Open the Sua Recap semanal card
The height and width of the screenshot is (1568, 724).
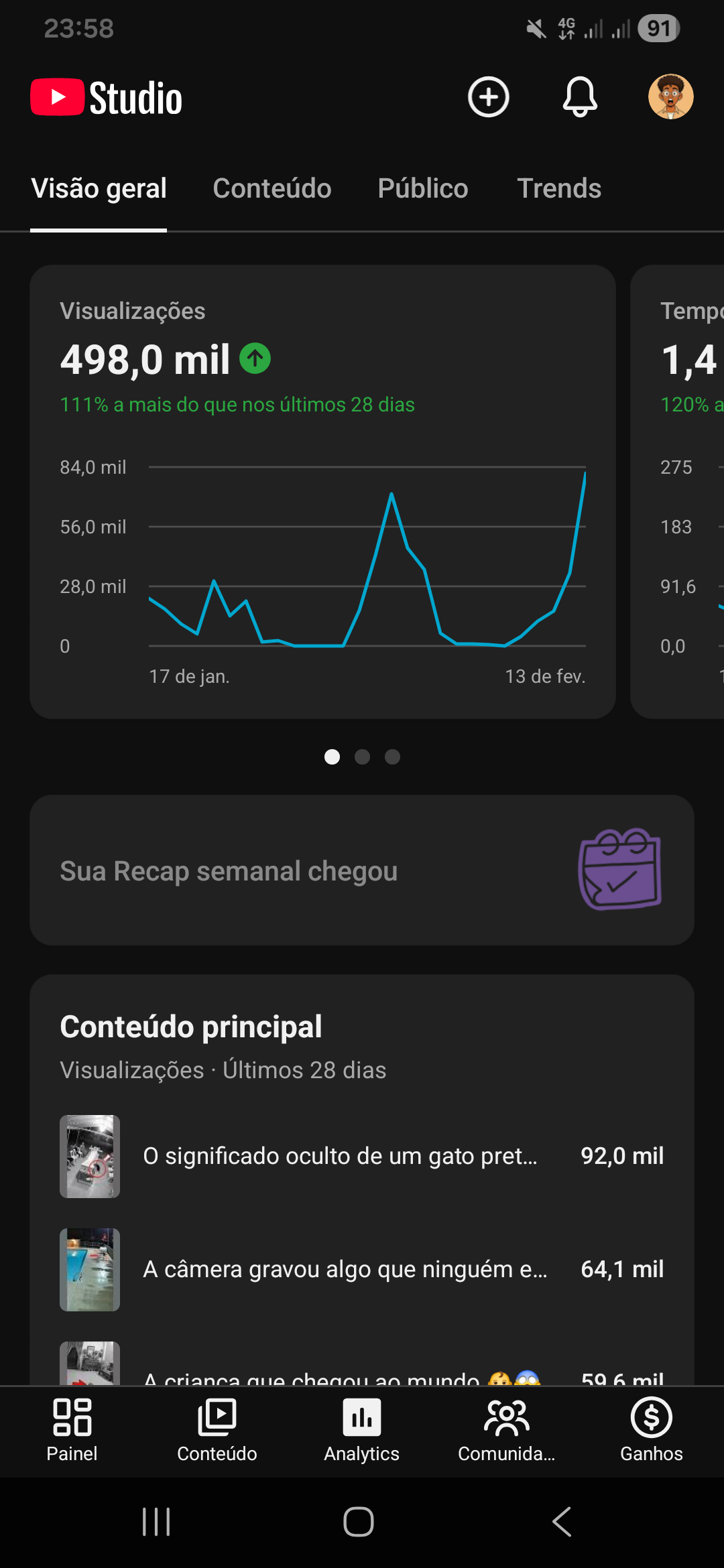(361, 870)
